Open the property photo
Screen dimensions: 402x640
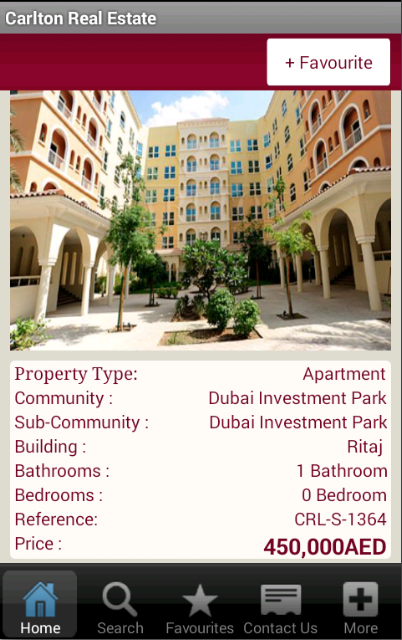[x=200, y=220]
